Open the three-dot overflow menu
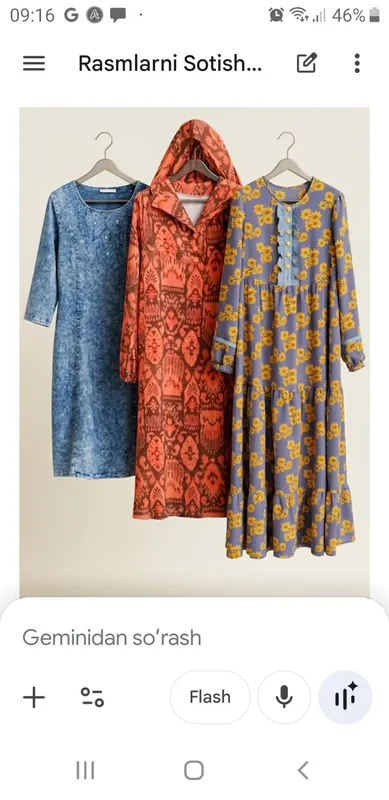389x800 pixels. 357,63
